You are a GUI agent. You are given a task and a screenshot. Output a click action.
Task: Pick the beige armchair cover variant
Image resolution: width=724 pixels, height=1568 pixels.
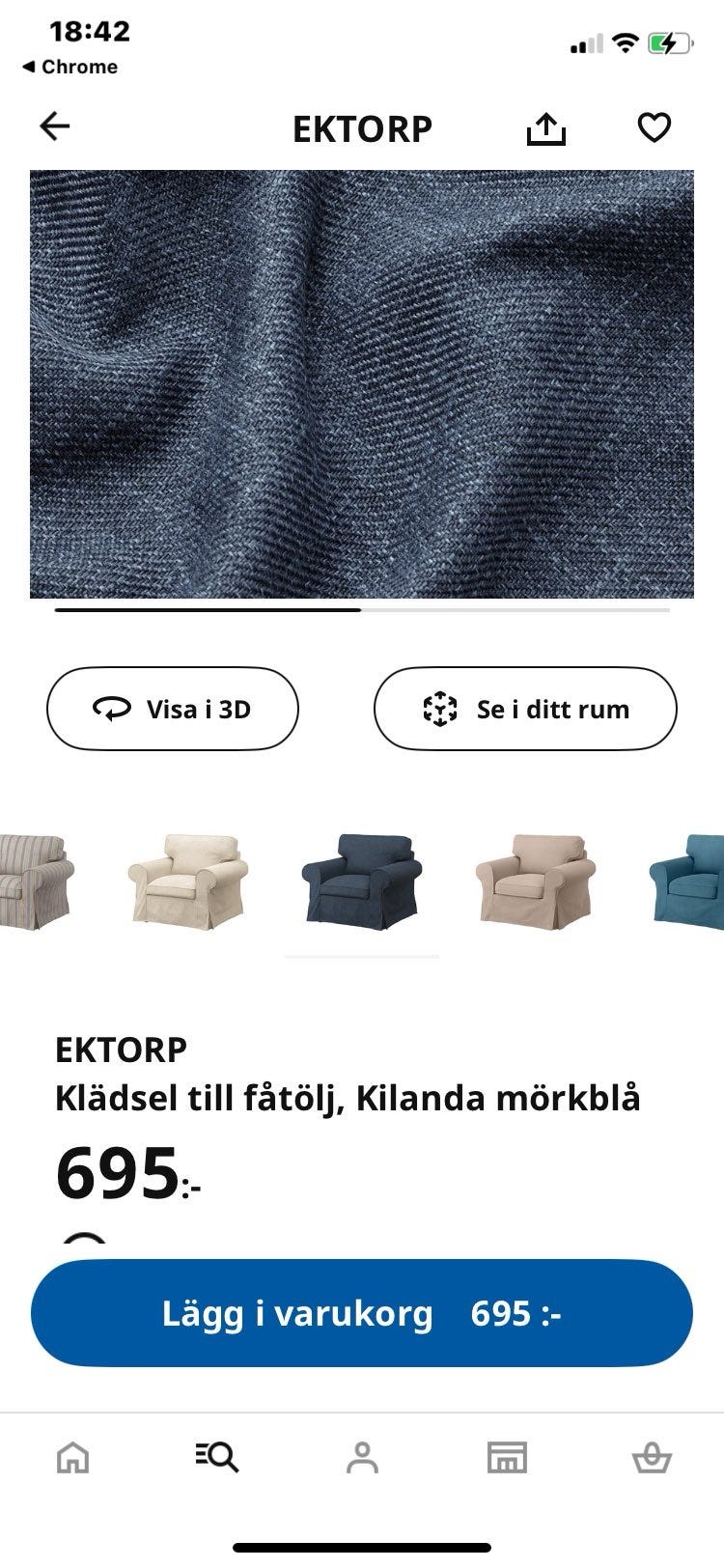536,882
